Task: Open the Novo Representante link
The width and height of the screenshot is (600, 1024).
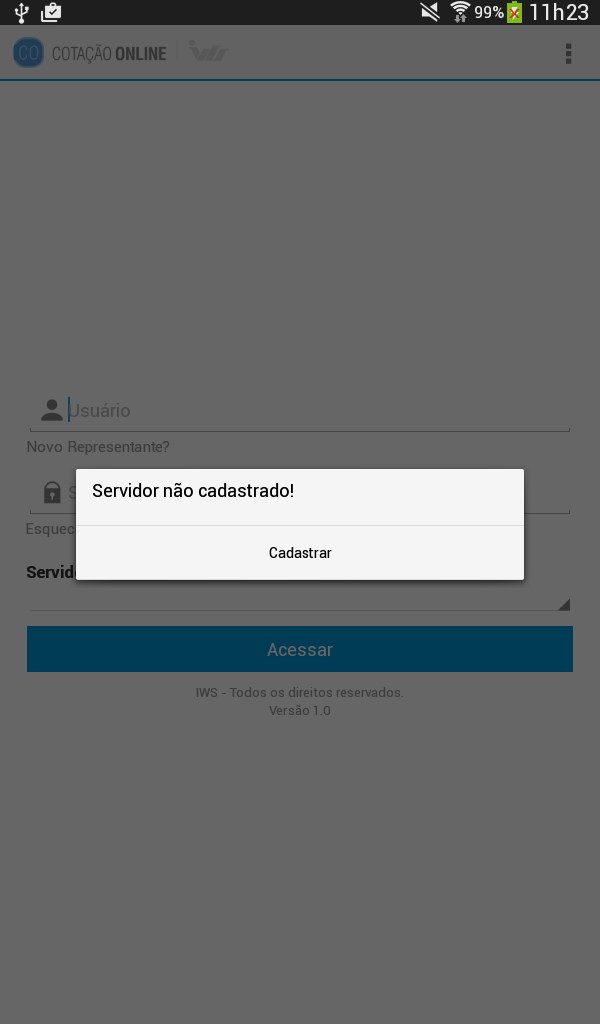Action: (98, 447)
